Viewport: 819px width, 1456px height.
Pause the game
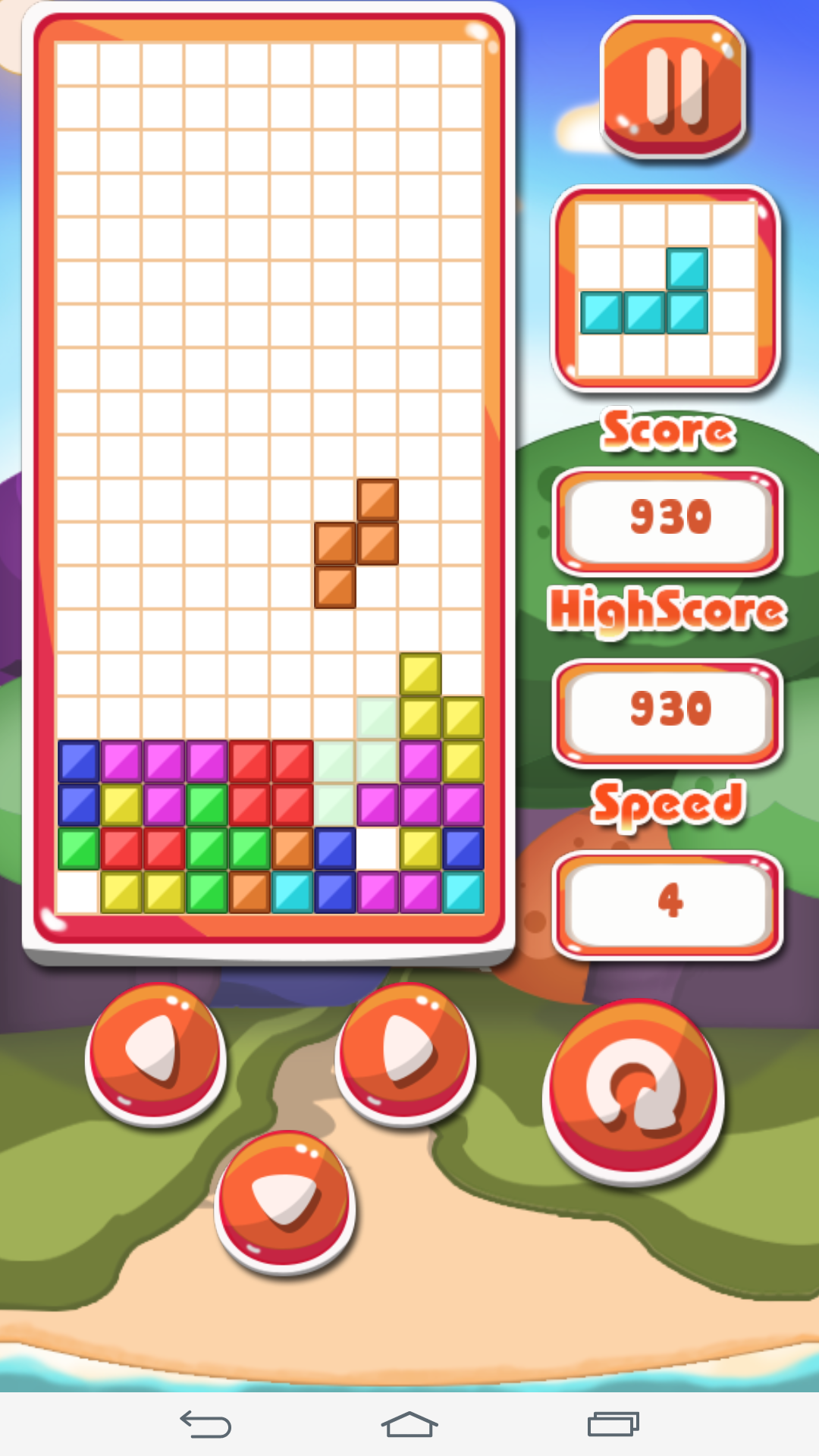coord(673,87)
